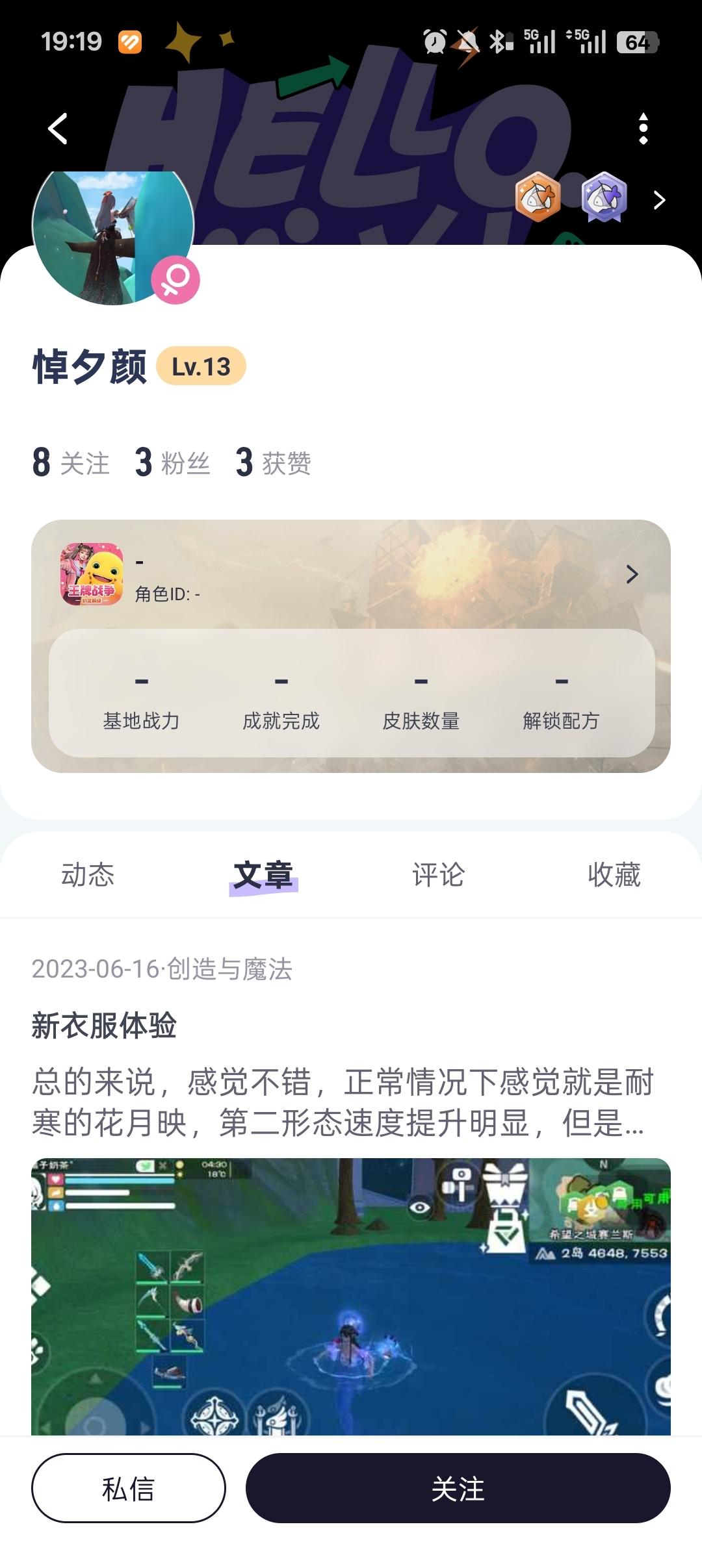The width and height of the screenshot is (702, 1568).
Task: Open the three-dot overflow menu
Action: [643, 129]
